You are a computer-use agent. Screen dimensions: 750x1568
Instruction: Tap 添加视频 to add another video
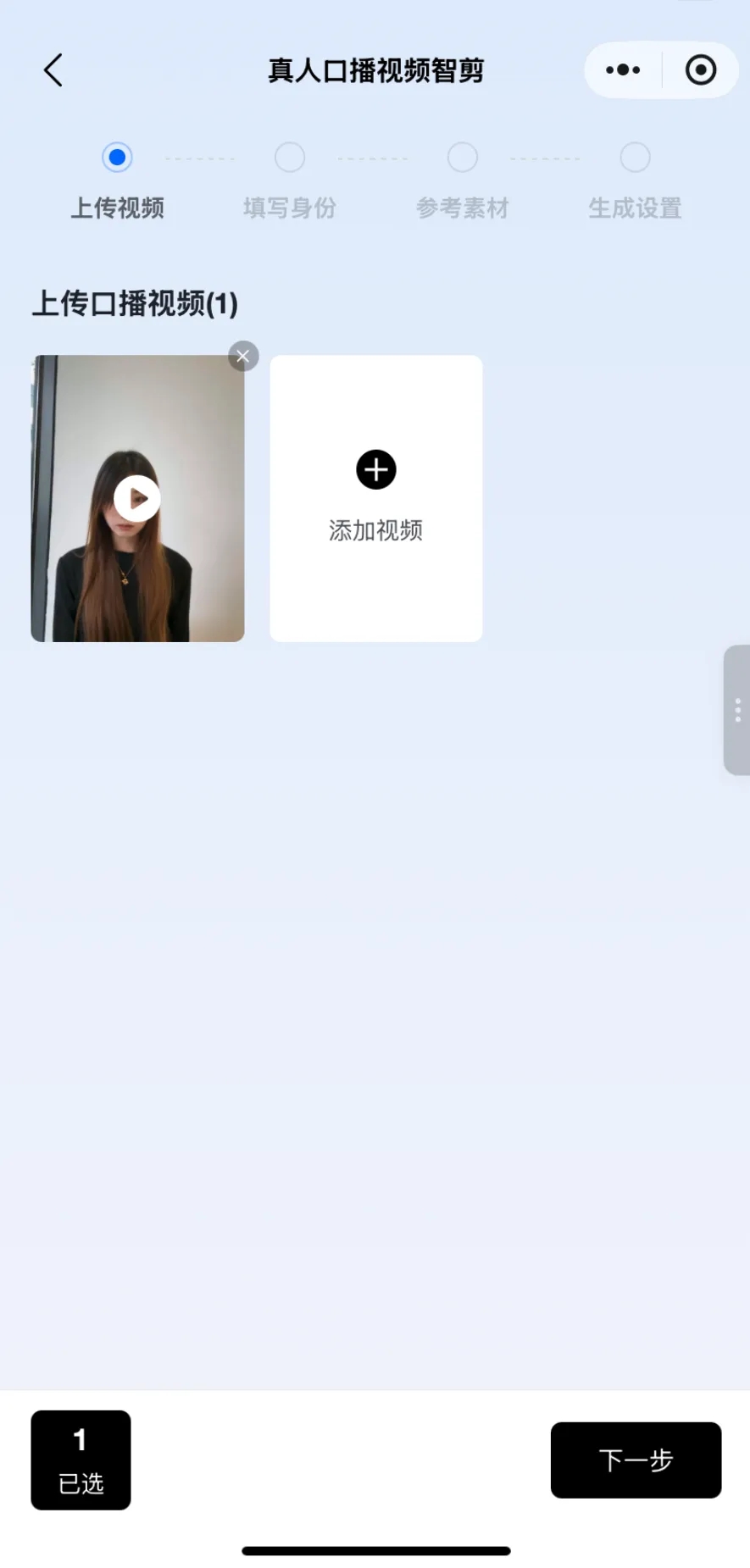point(375,498)
